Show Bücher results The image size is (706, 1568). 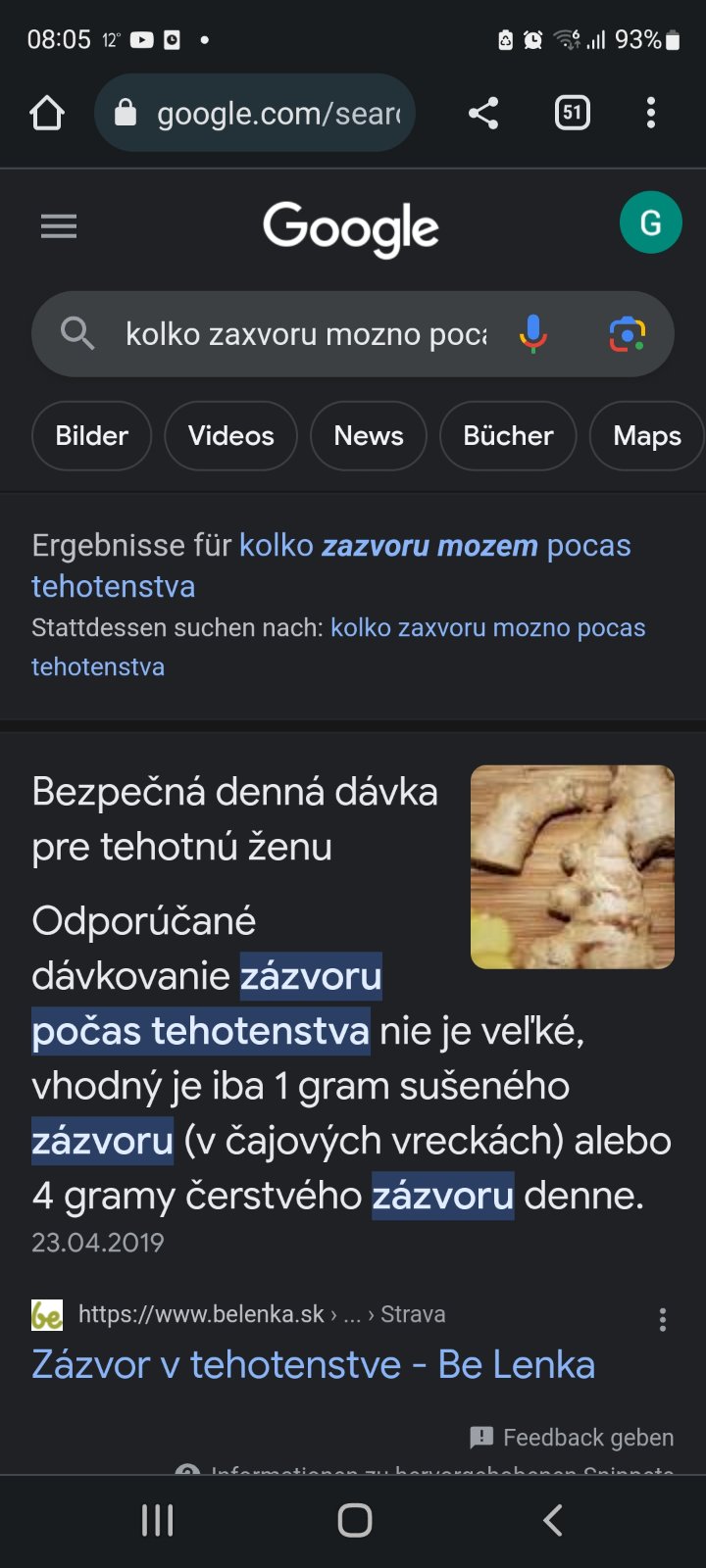[508, 436]
